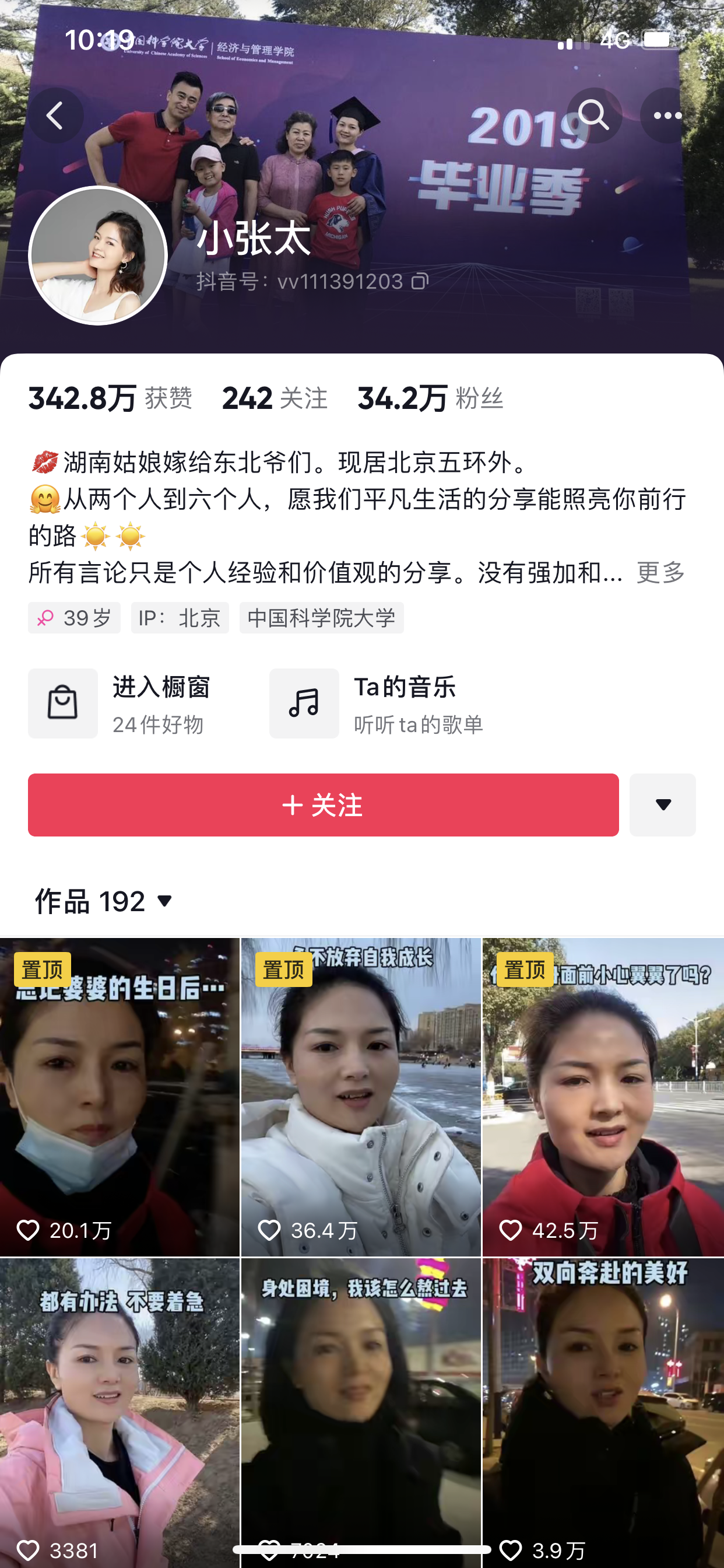The width and height of the screenshot is (724, 1568).
Task: Open the 作品 192 sorting dropdown
Action: [105, 901]
